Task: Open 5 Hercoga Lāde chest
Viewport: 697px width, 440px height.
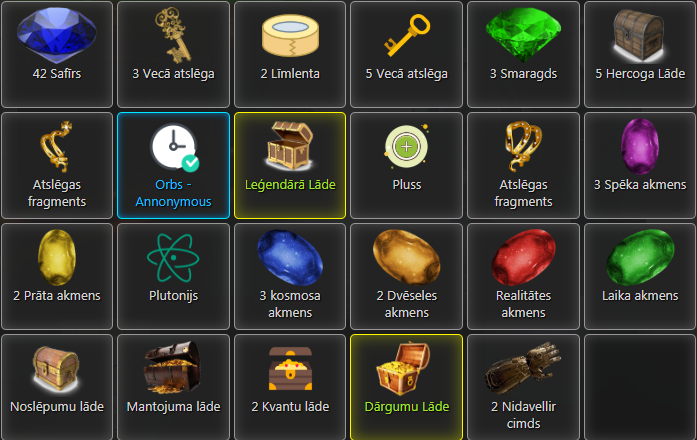Action: click(x=640, y=54)
